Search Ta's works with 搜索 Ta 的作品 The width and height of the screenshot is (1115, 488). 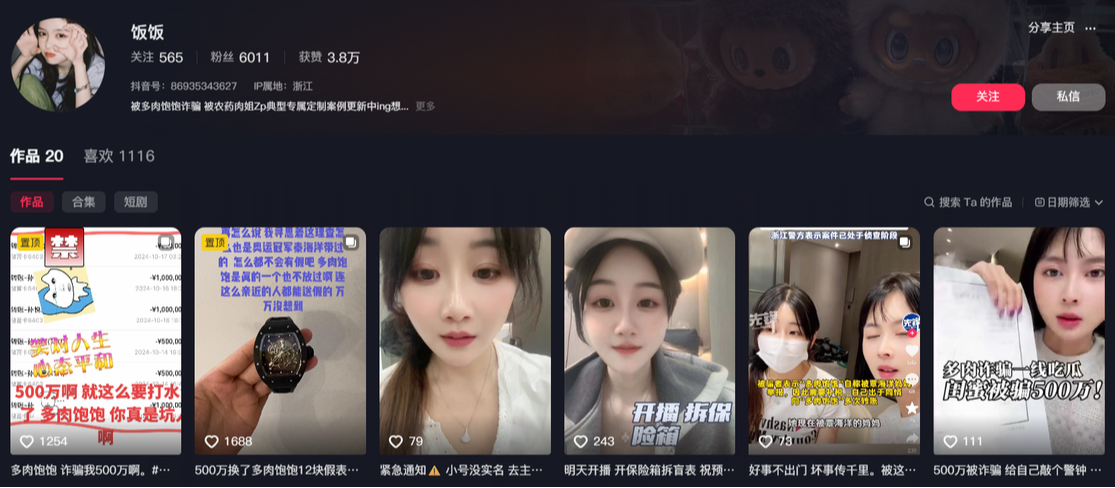967,202
